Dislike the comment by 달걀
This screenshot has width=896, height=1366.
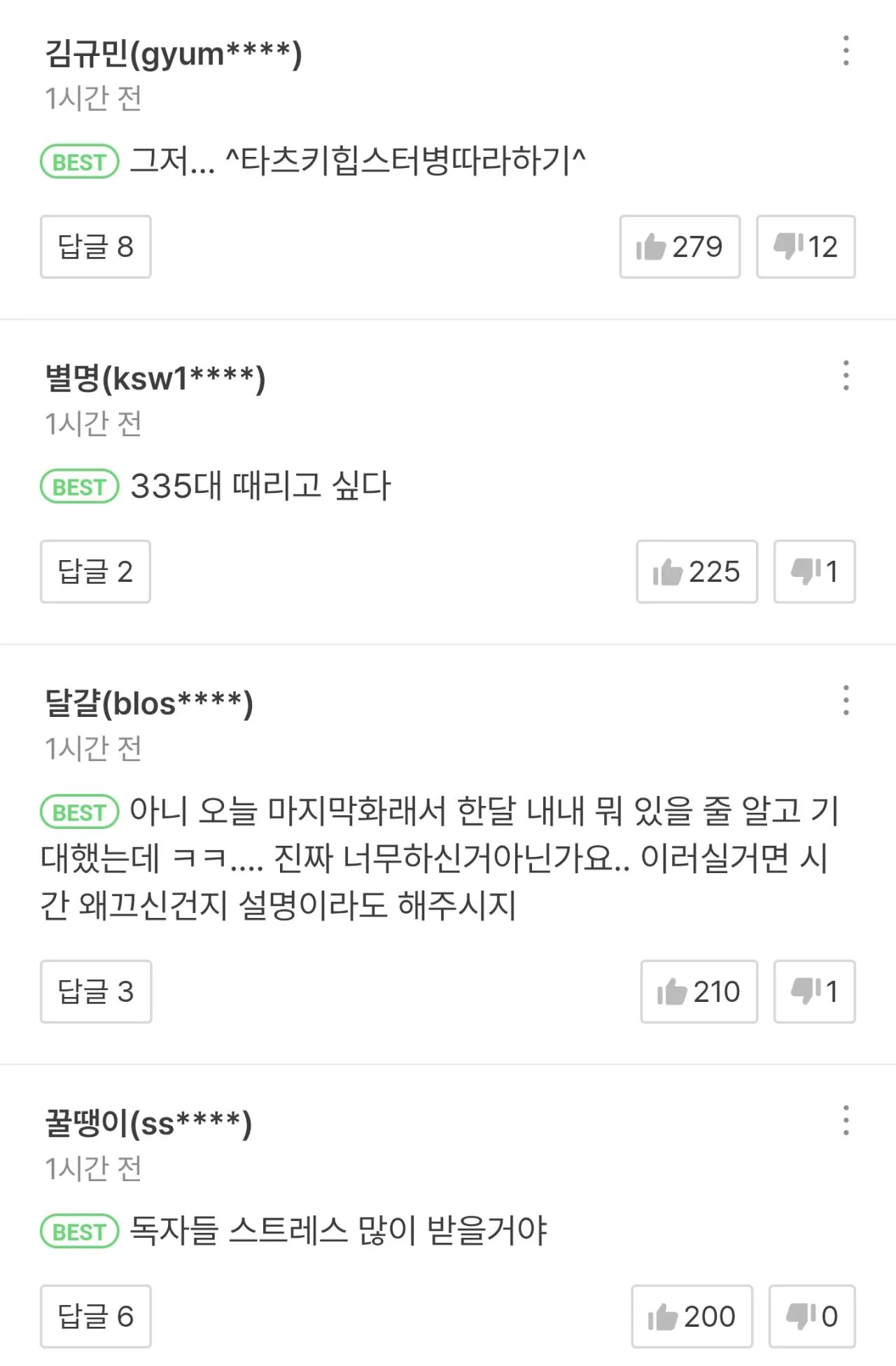point(814,991)
